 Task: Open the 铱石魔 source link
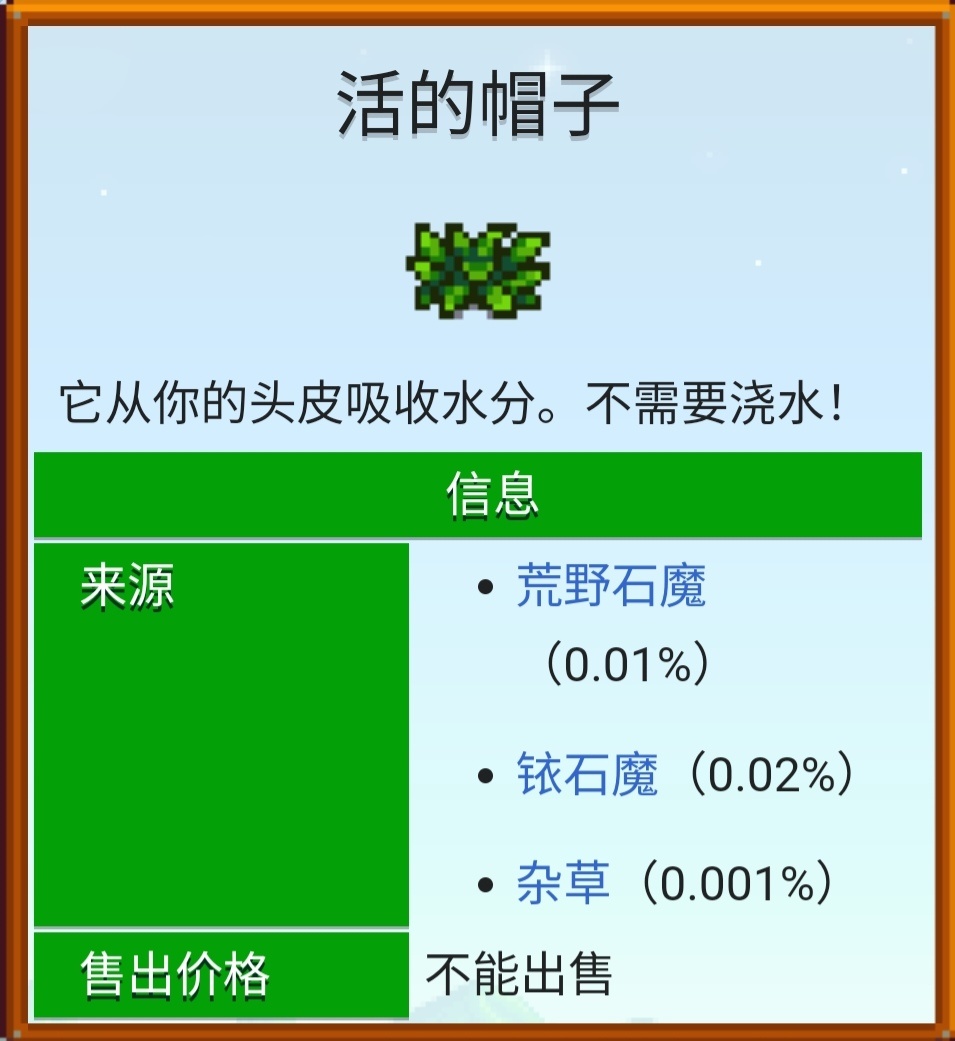click(587, 774)
